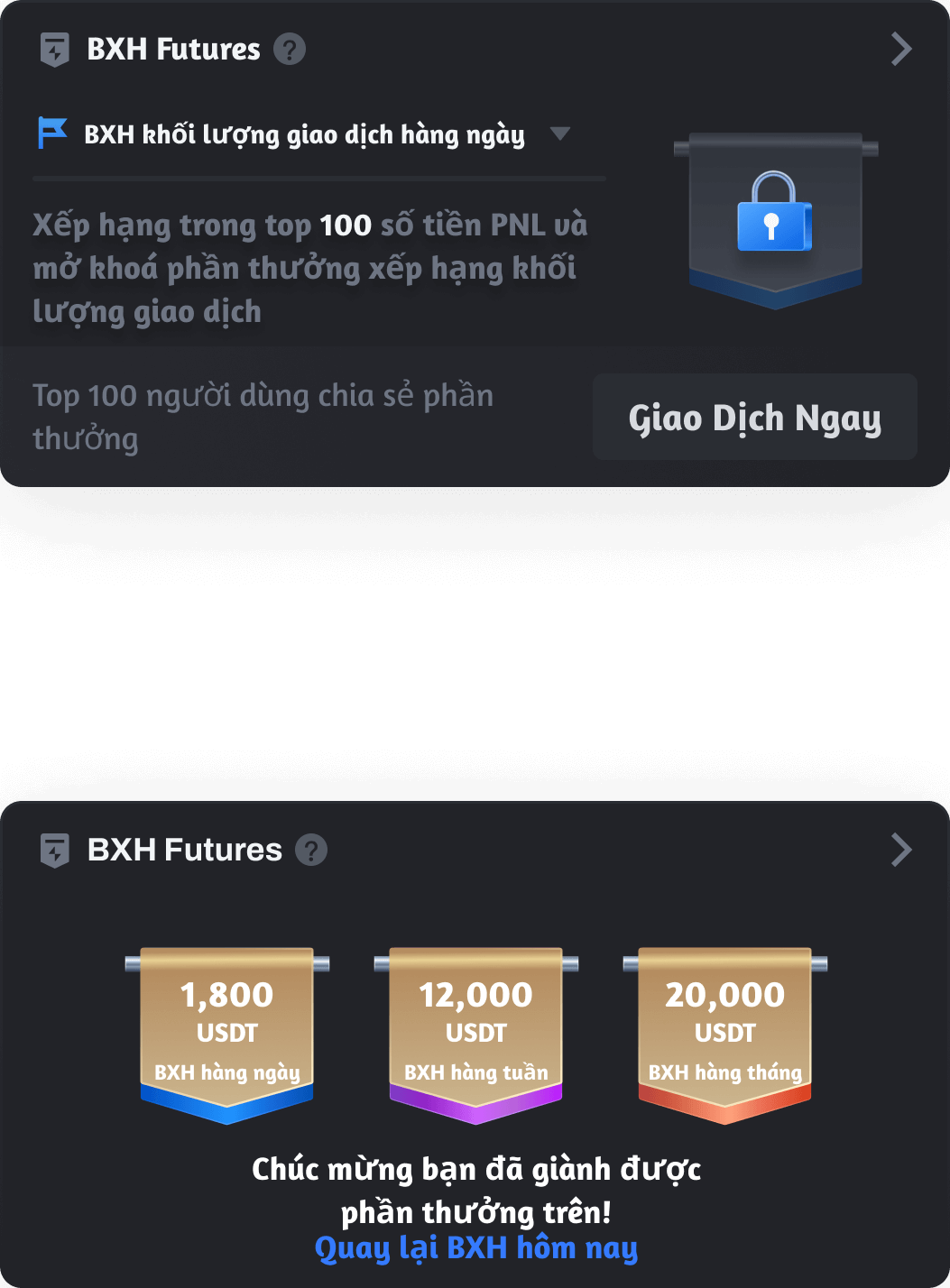This screenshot has height=1288, width=950.
Task: Tap the Quay lại BXH hôm nay link
Action: click(x=475, y=1248)
